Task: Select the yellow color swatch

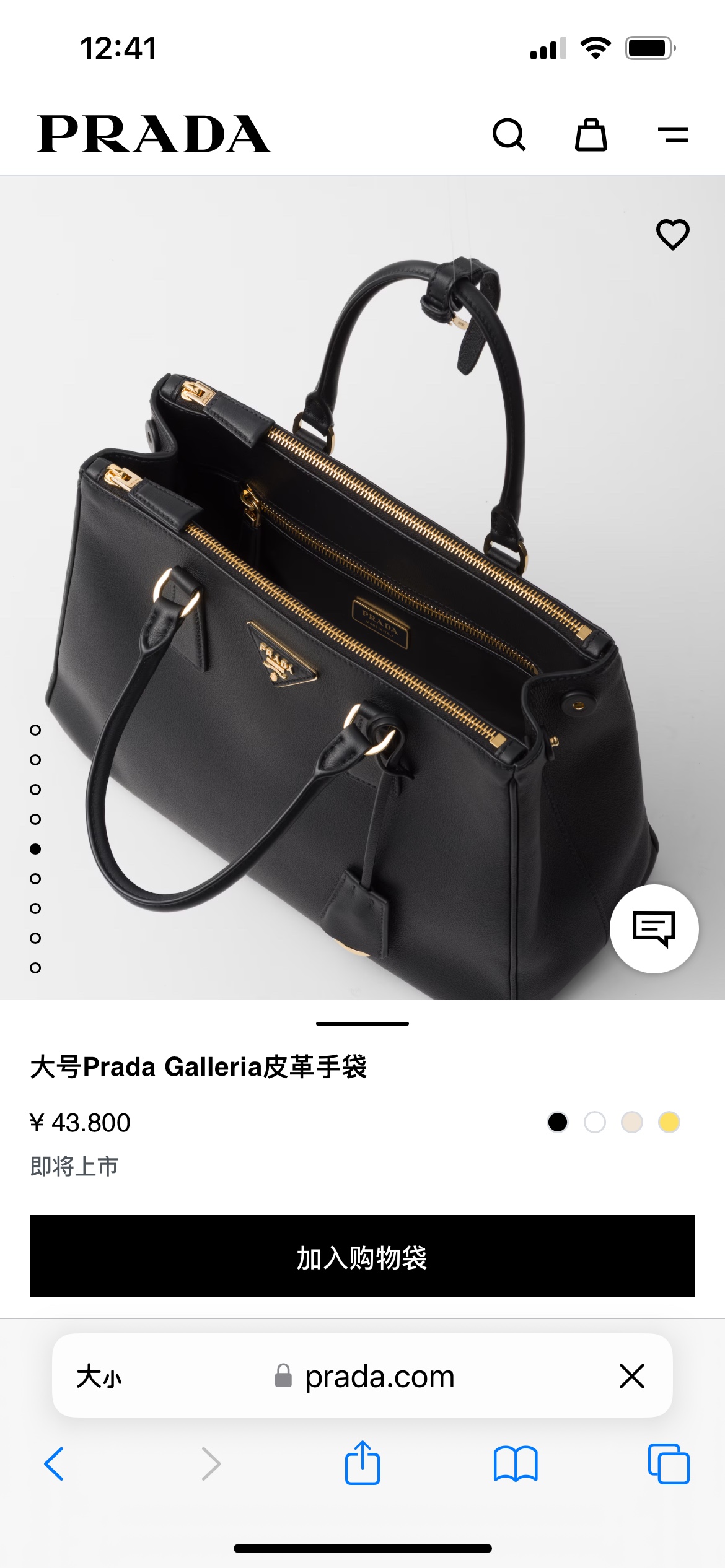Action: coord(669,1122)
